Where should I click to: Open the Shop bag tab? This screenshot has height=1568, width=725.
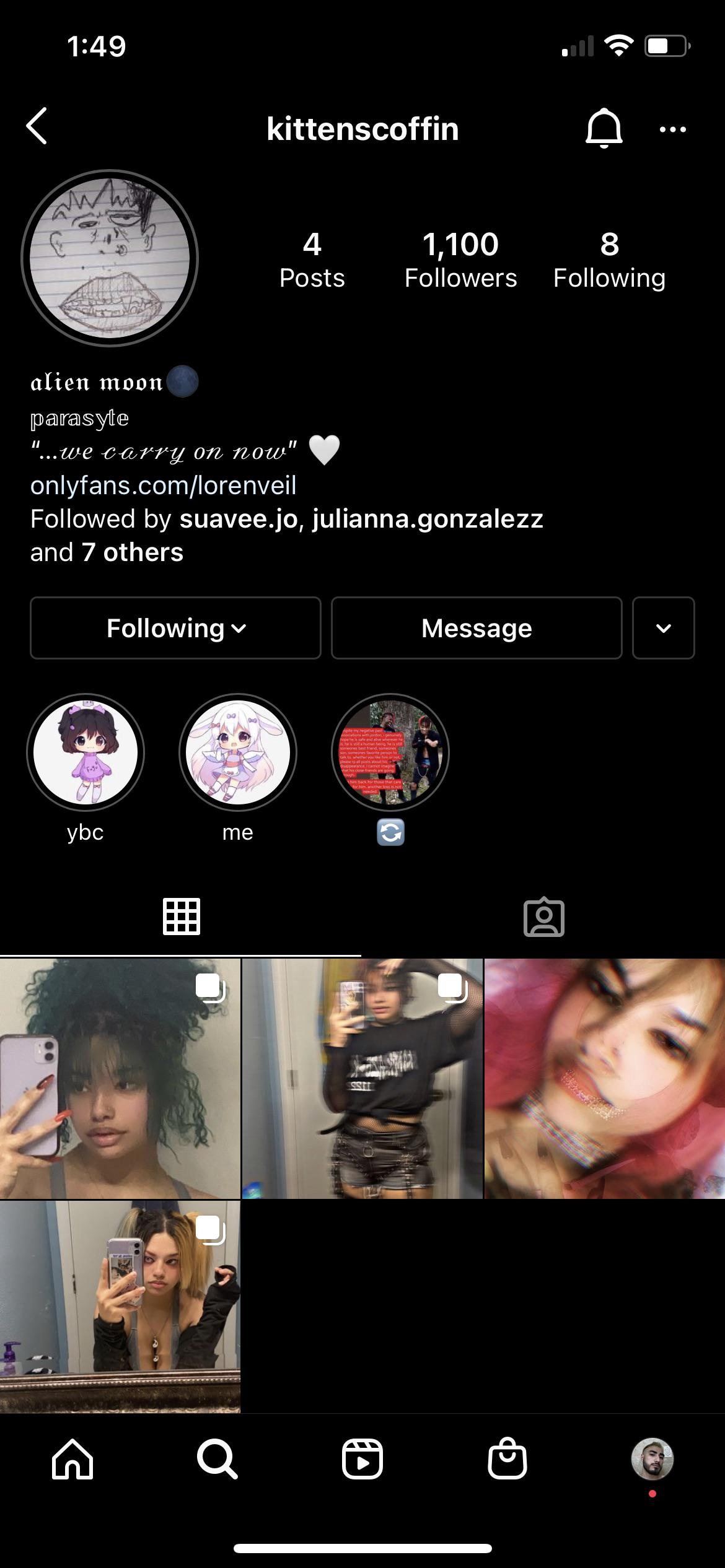pos(507,1459)
